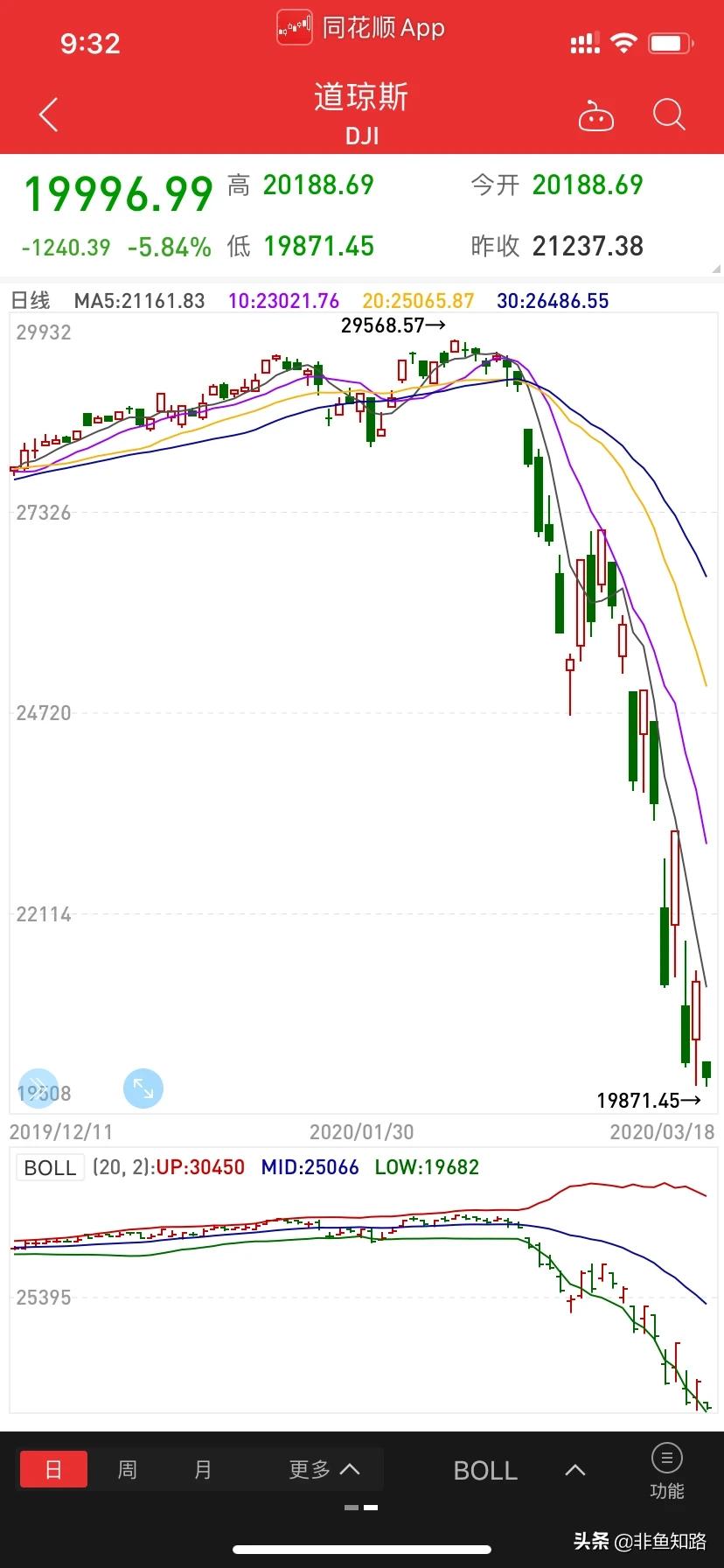This screenshot has width=724, height=1568.
Task: Tap the BOLL indicator label box
Action: (x=50, y=1167)
